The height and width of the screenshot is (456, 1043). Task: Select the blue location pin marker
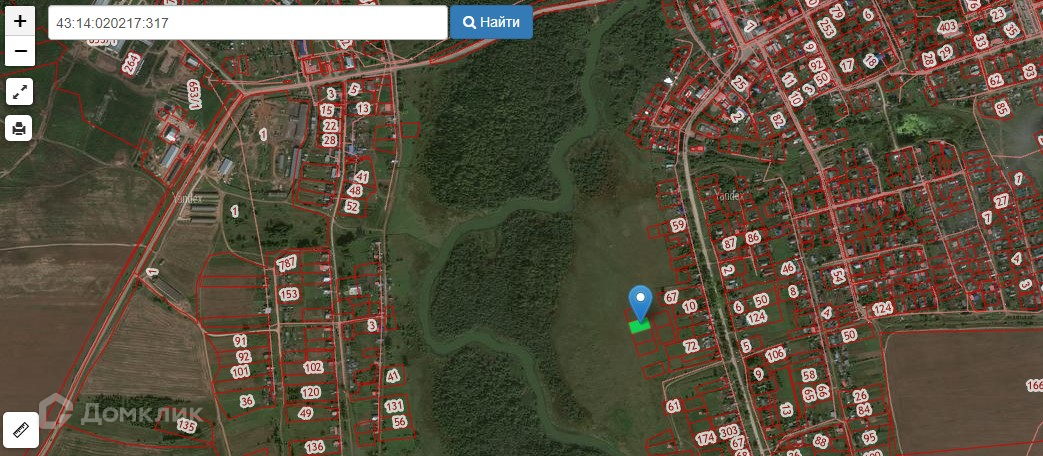(x=641, y=303)
